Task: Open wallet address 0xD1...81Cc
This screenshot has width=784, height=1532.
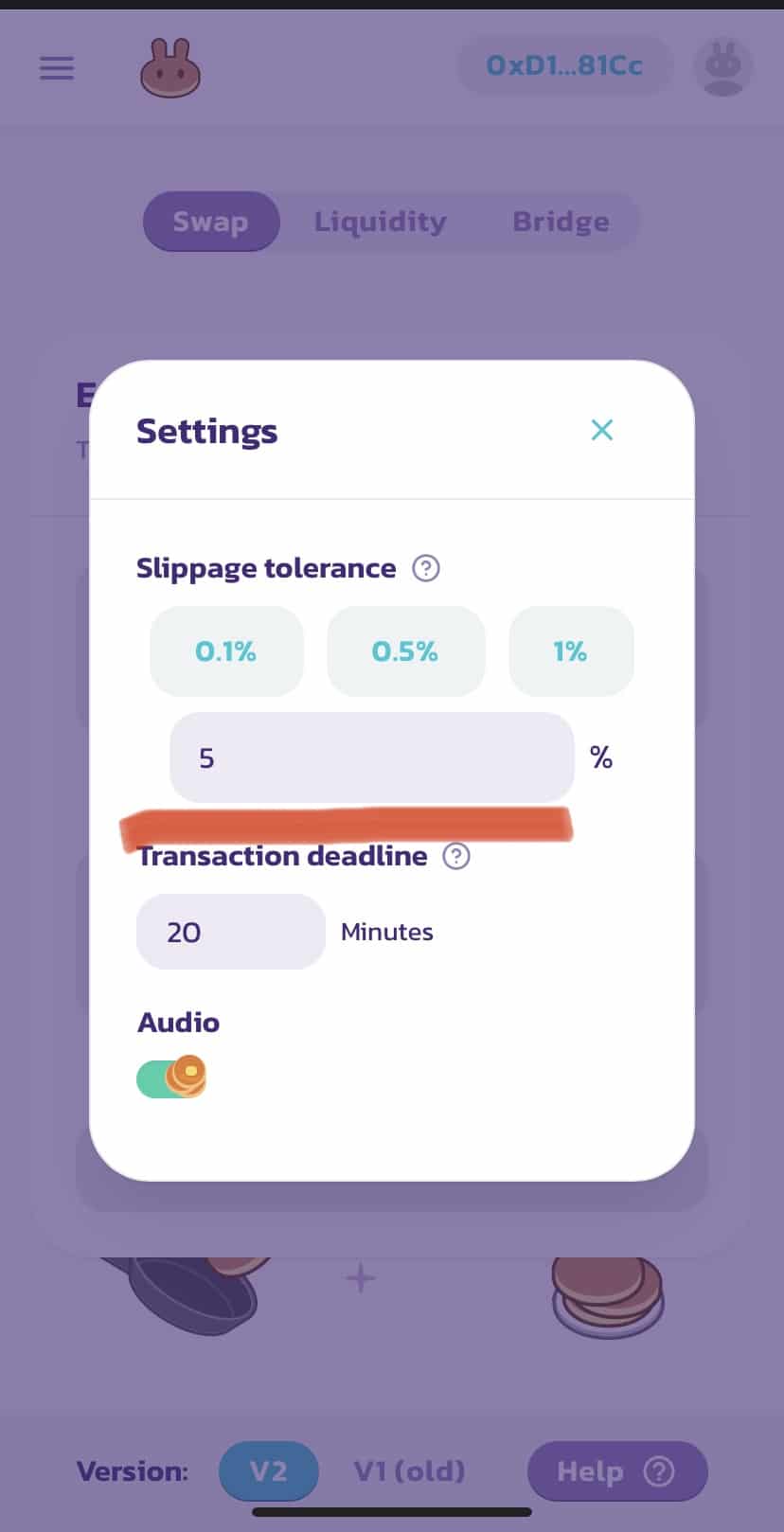Action: 564,65
